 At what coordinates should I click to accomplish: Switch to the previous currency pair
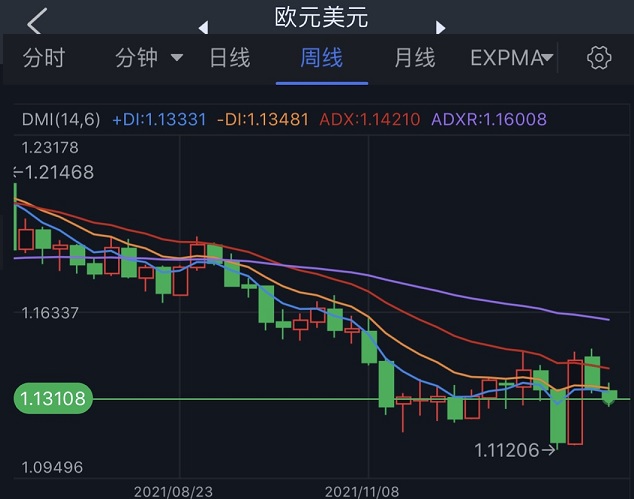[x=203, y=27]
